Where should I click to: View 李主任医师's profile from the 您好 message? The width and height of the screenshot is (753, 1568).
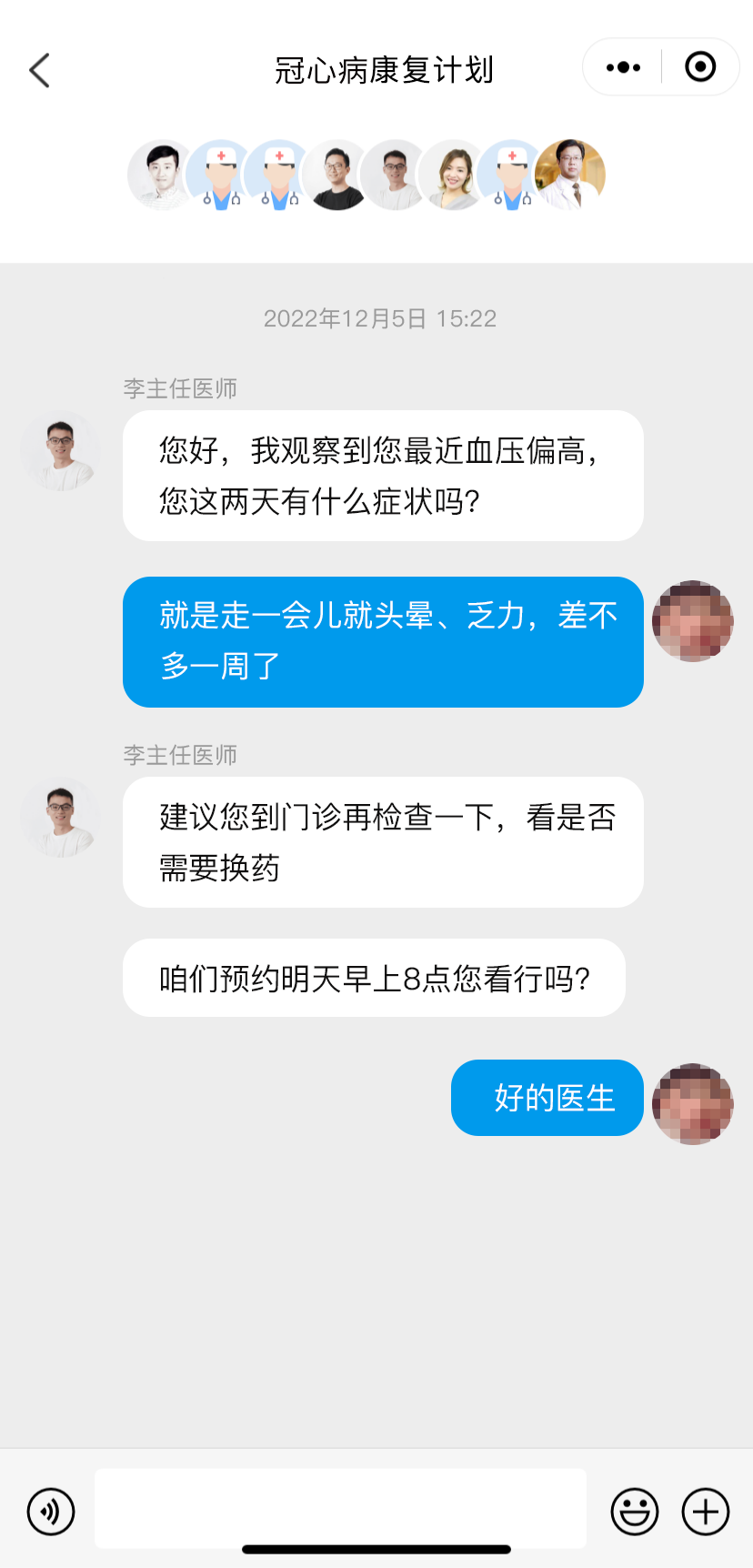(60, 451)
